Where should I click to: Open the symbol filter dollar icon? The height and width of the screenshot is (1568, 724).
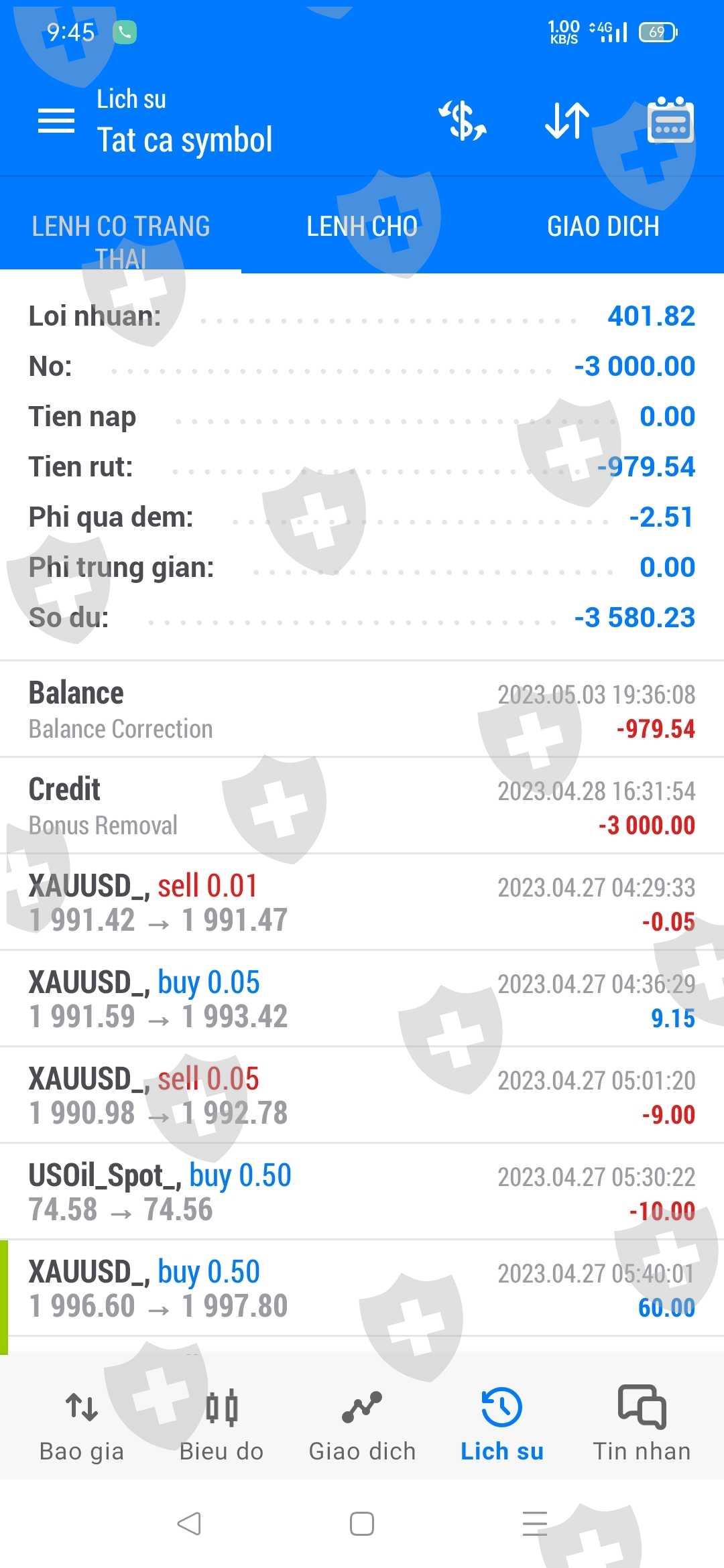(463, 121)
